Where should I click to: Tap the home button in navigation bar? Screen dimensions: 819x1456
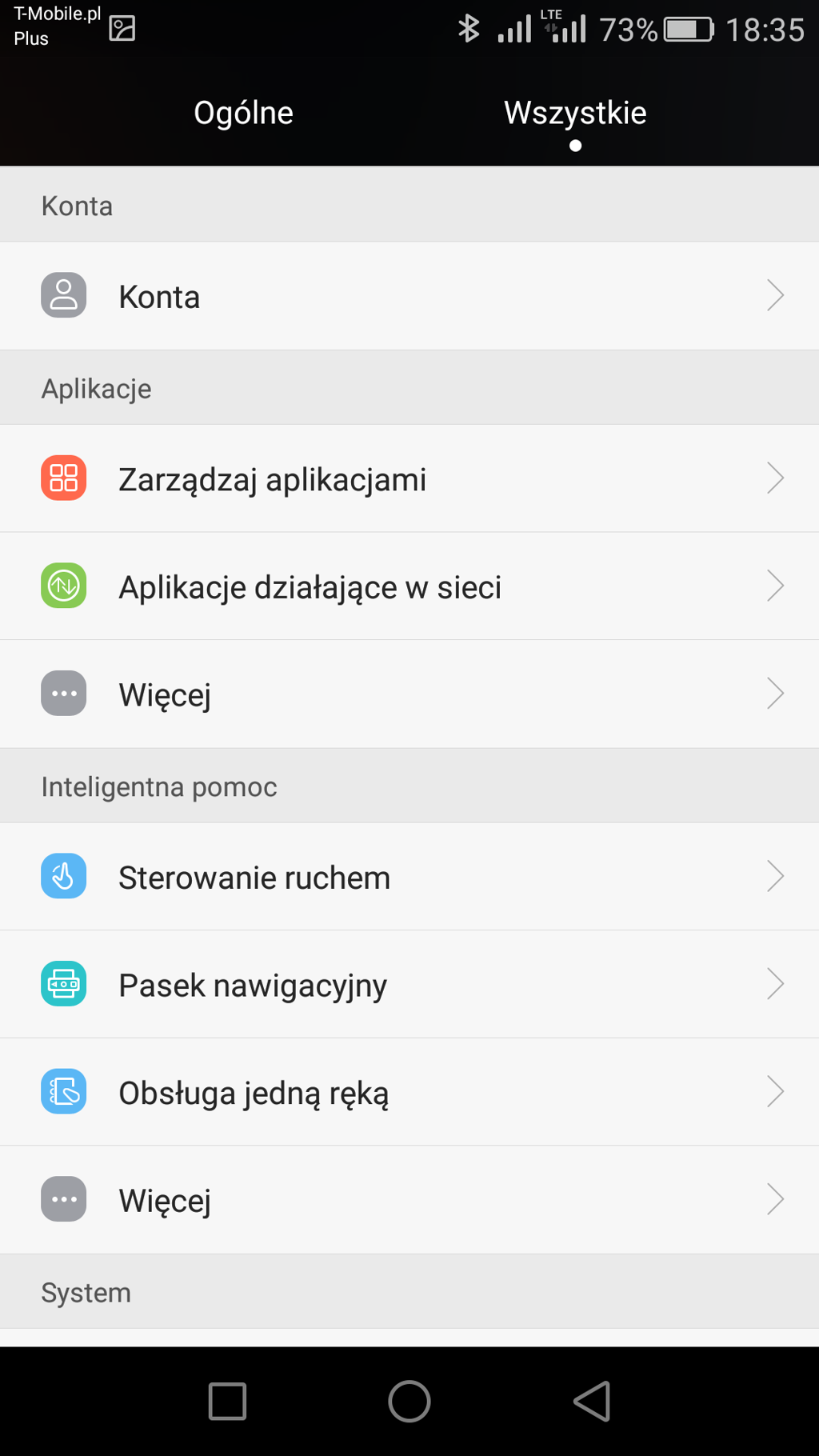(x=409, y=1401)
